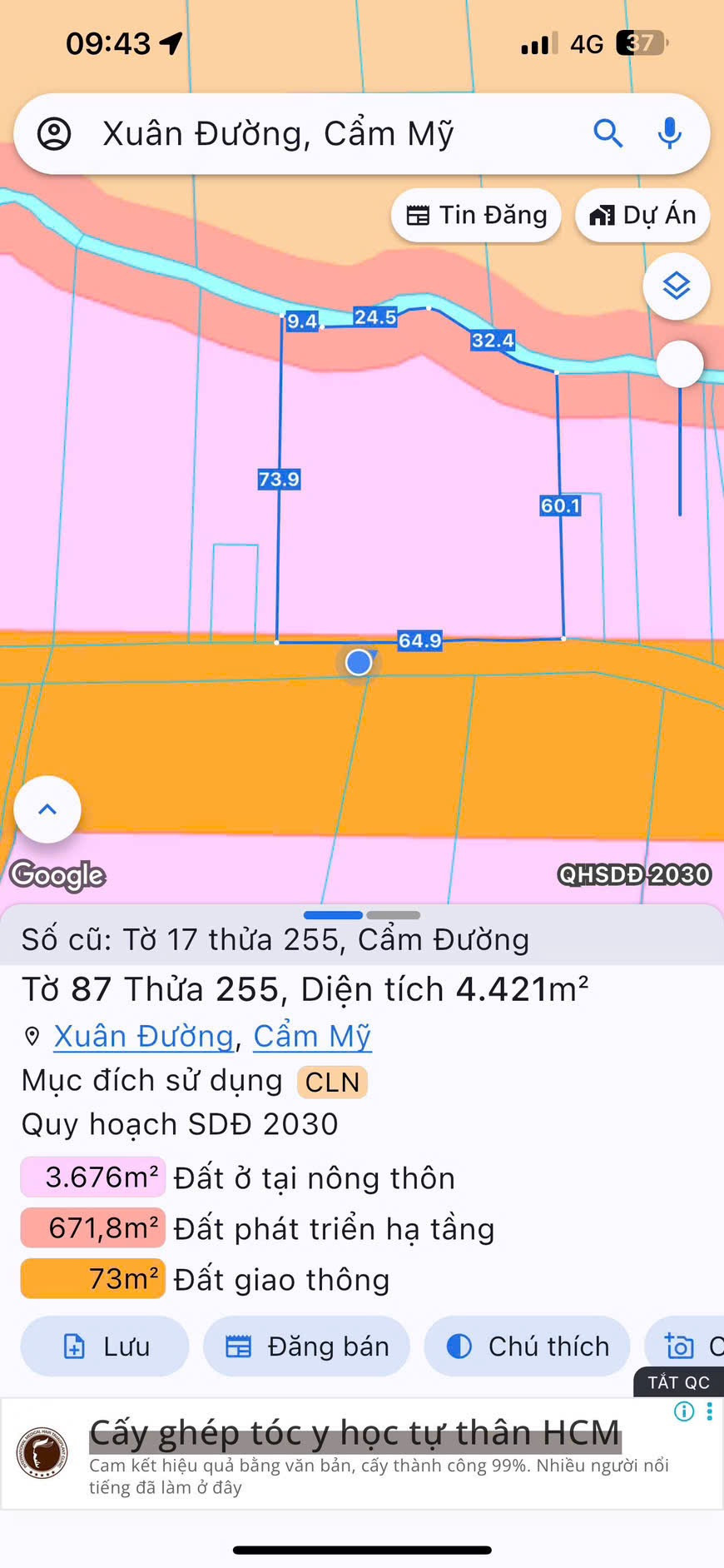Open the hair transplant advertisement banner
Viewport: 724px width, 1568px height.
(354, 1453)
